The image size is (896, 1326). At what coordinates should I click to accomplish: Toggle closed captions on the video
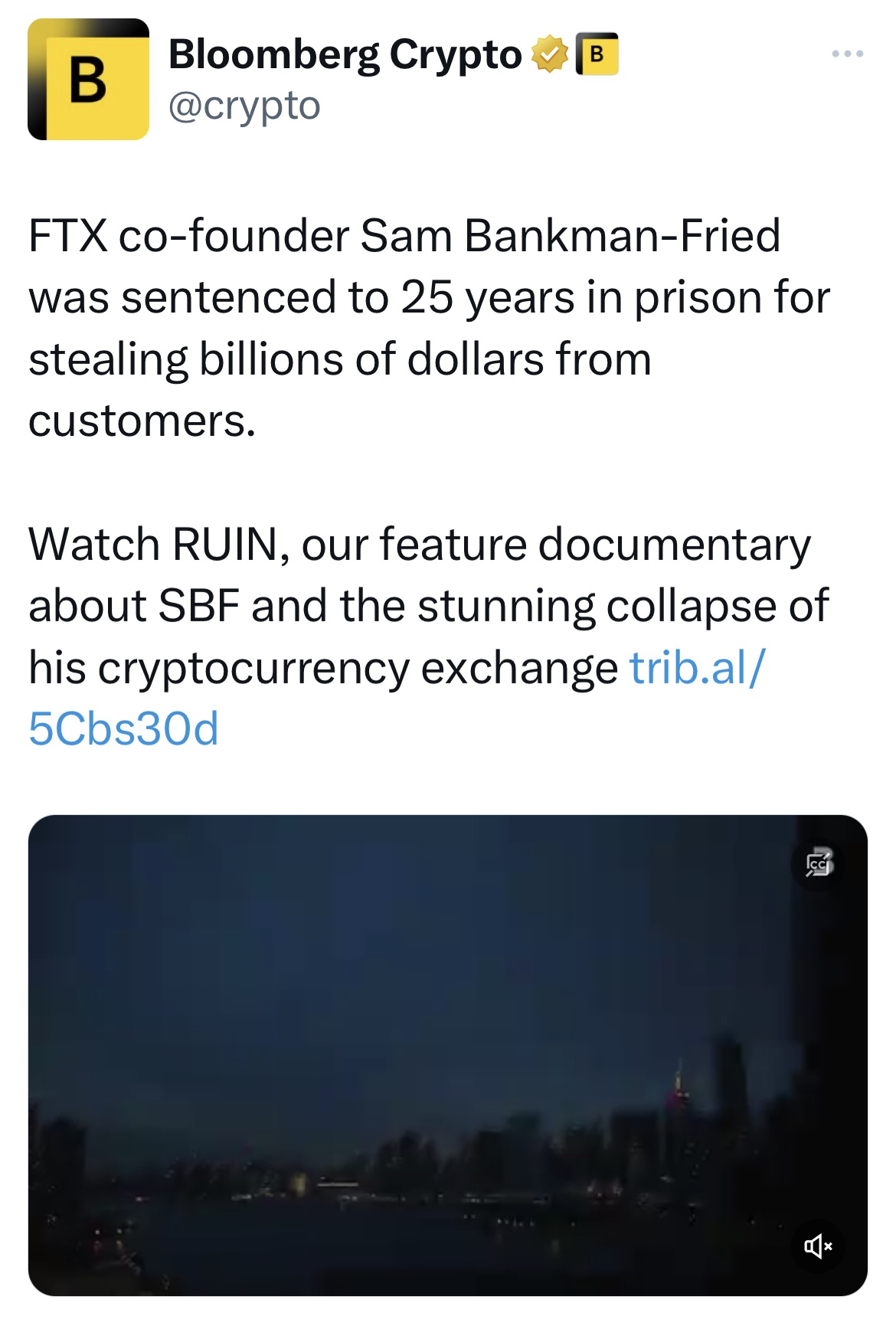tap(818, 863)
